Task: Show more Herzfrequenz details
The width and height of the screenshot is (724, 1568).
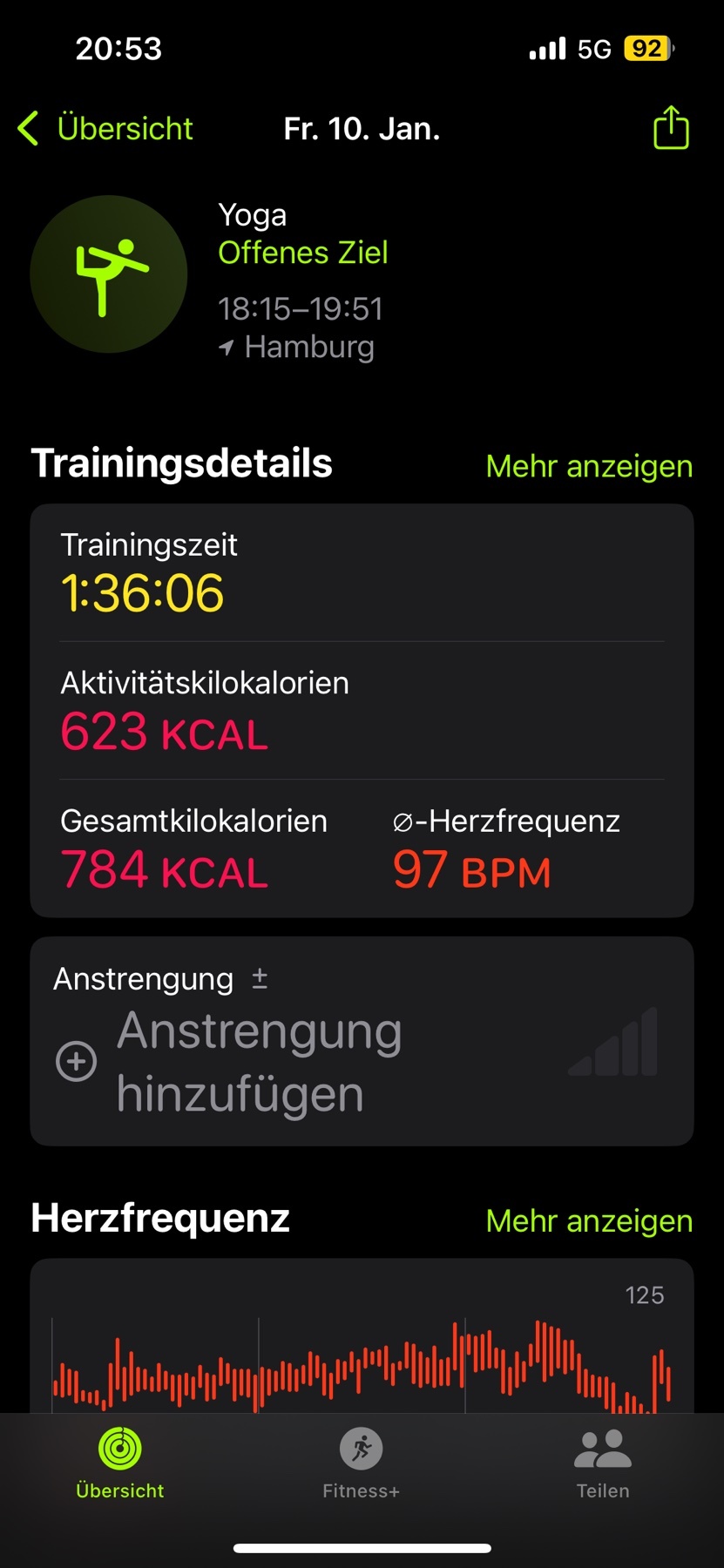Action: [x=589, y=1220]
